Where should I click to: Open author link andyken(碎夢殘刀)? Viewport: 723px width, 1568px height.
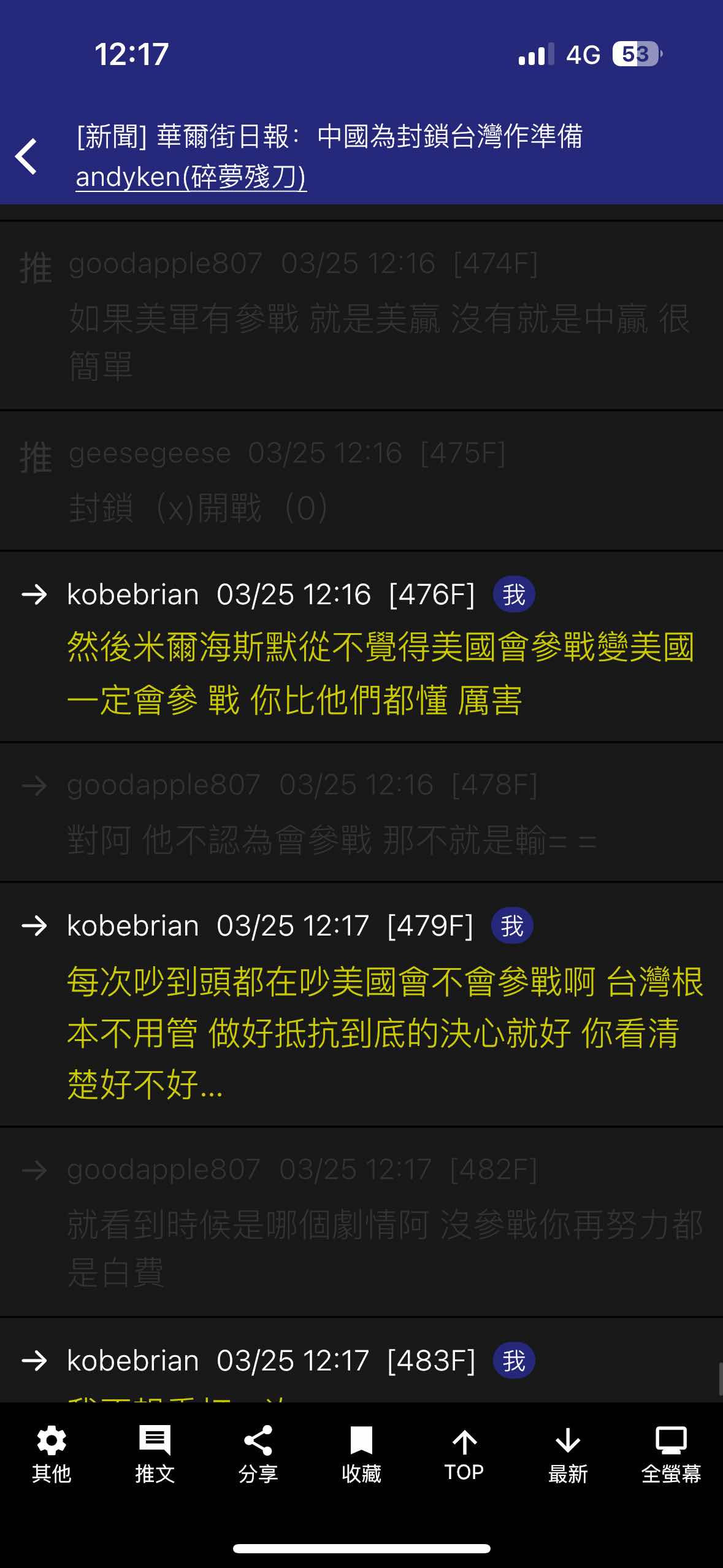tap(191, 177)
